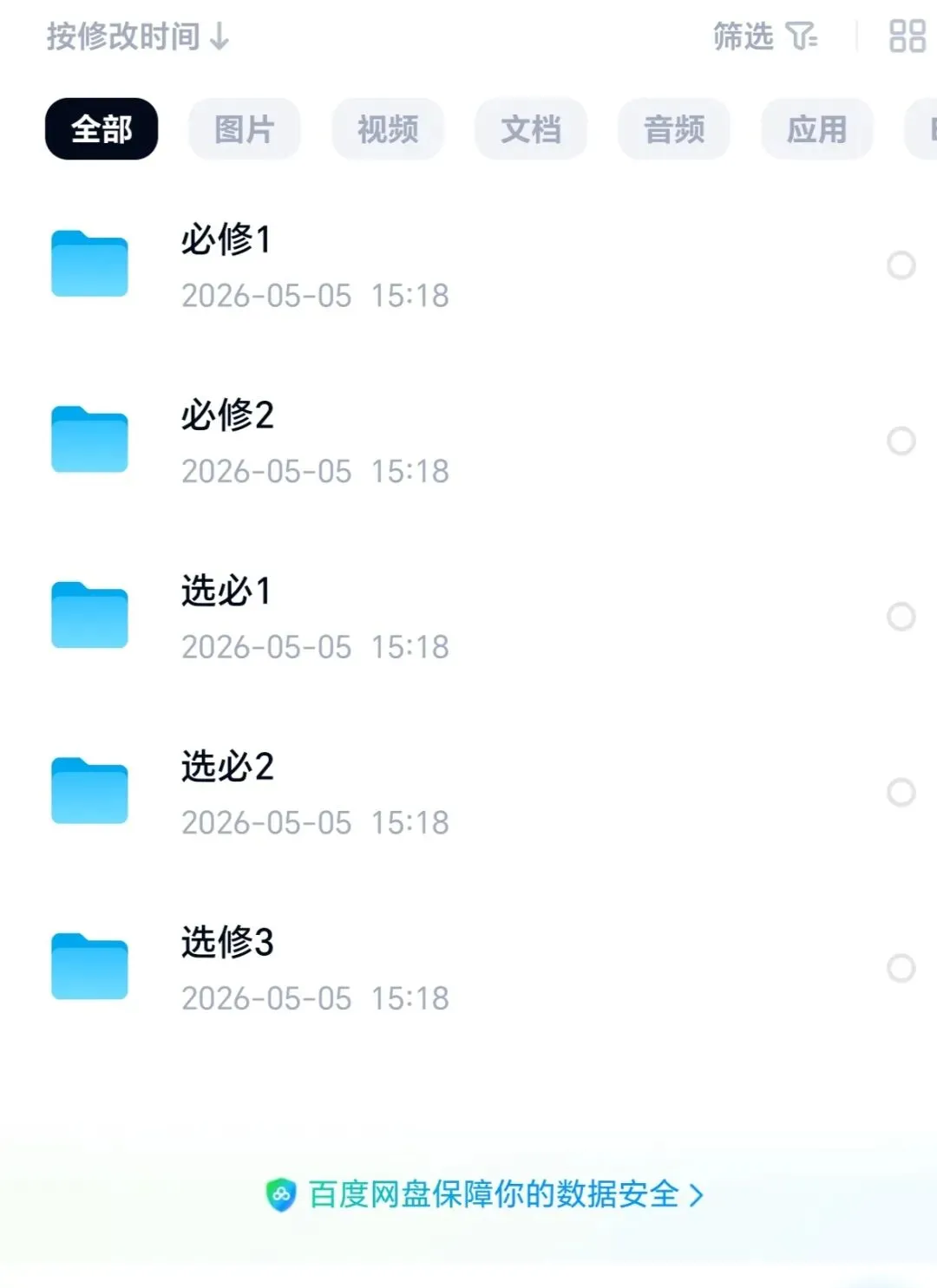Select the 全部 category chip
The image size is (937, 1288).
102,129
